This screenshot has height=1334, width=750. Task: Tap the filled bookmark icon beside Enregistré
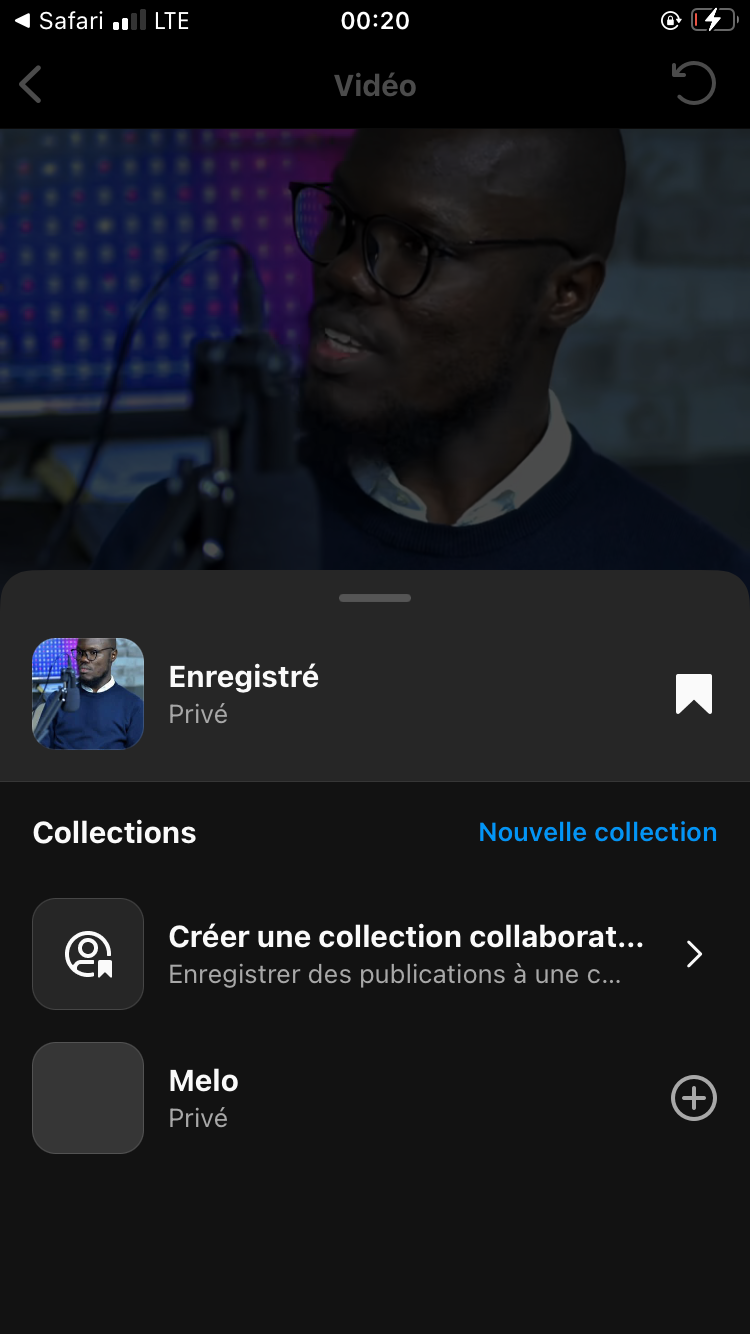[693, 694]
